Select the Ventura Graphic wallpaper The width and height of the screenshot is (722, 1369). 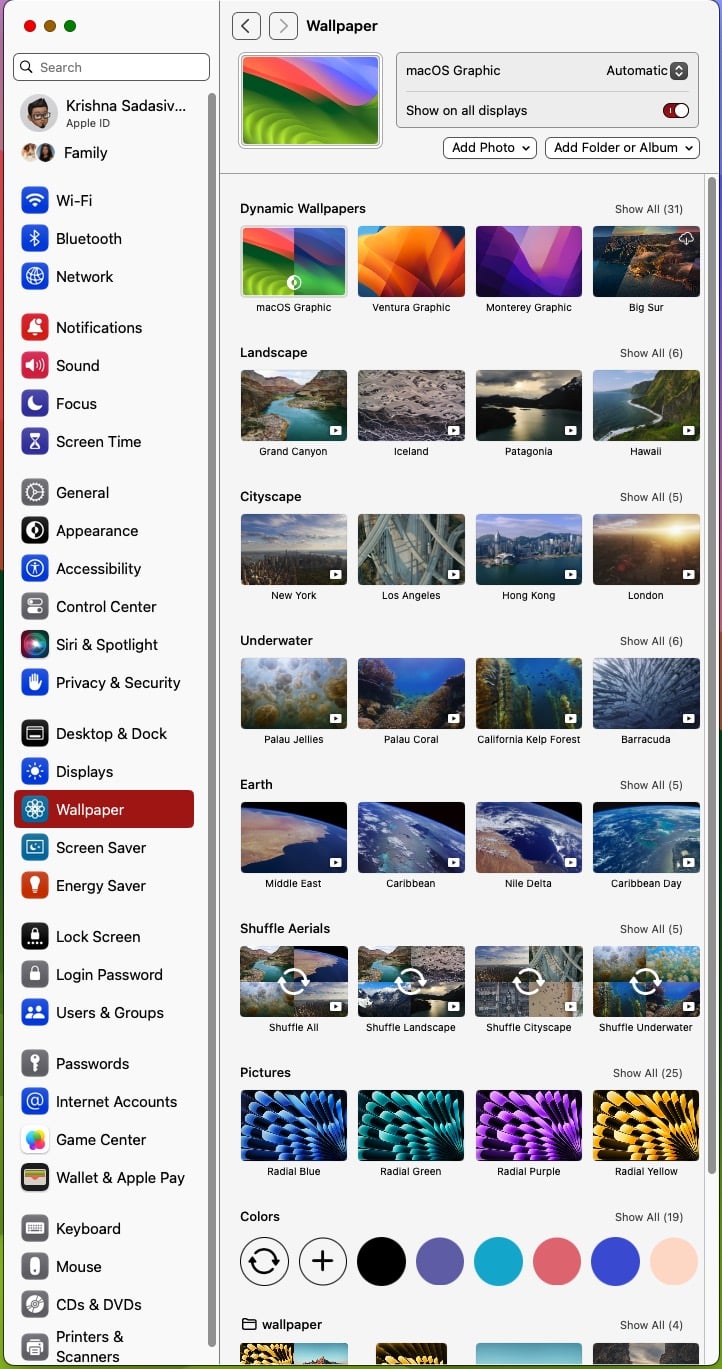point(411,262)
